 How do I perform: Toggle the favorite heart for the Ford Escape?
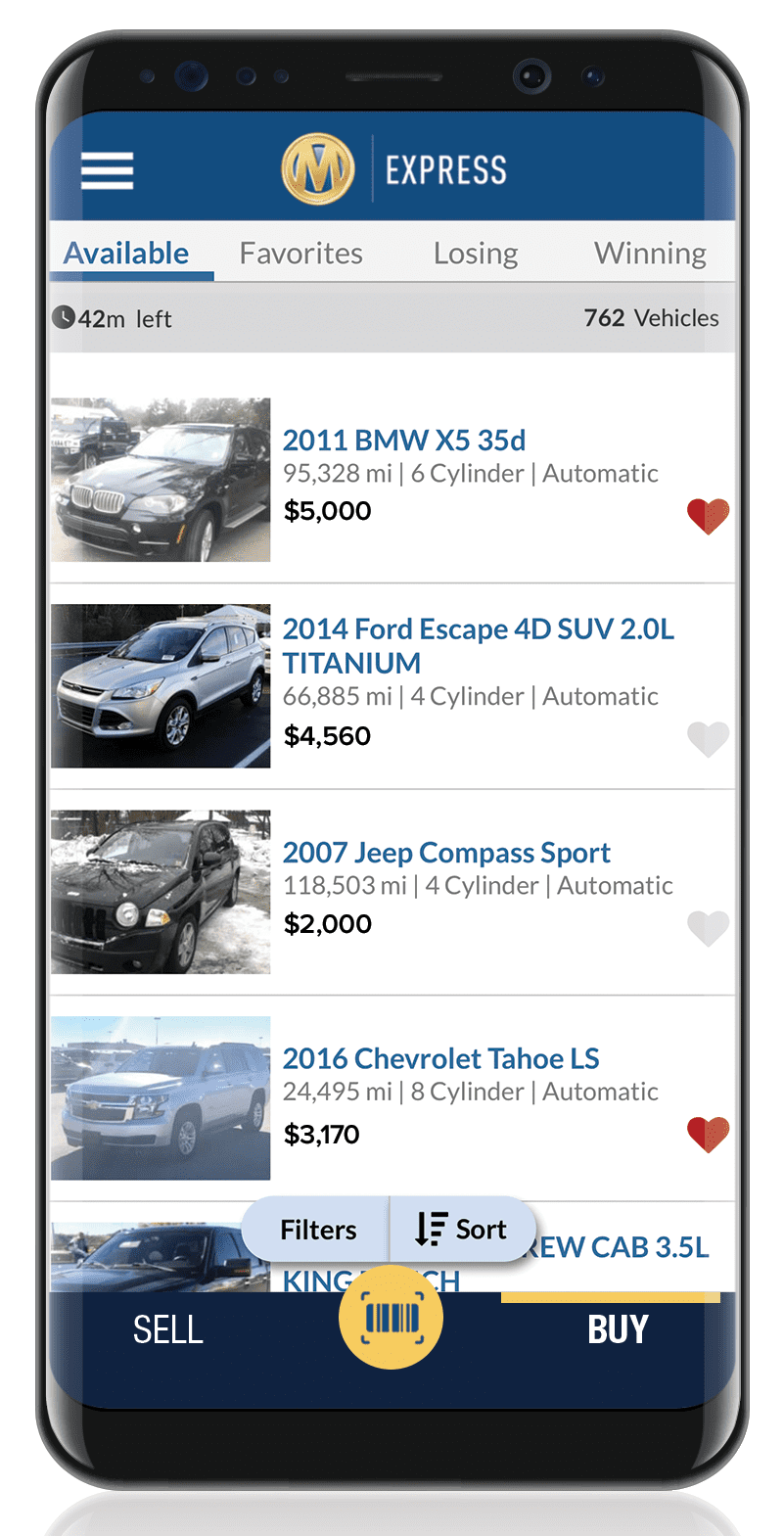click(708, 741)
